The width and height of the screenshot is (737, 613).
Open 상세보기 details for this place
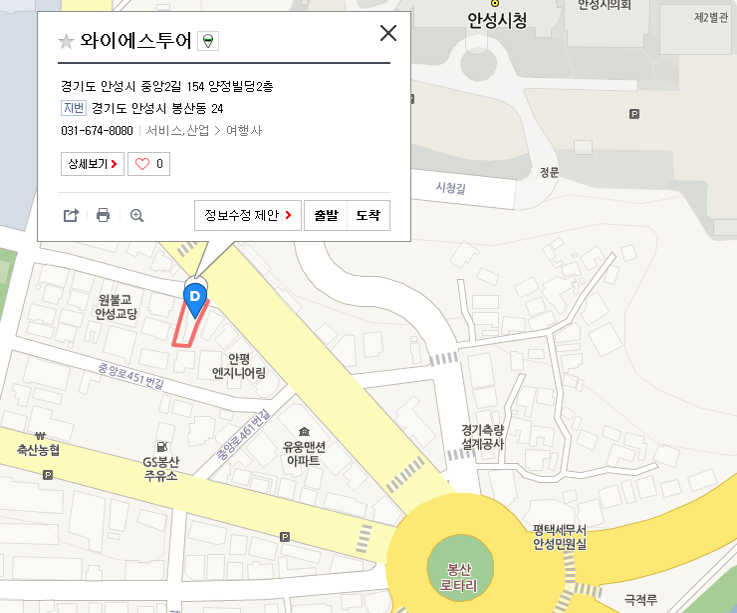(92, 163)
